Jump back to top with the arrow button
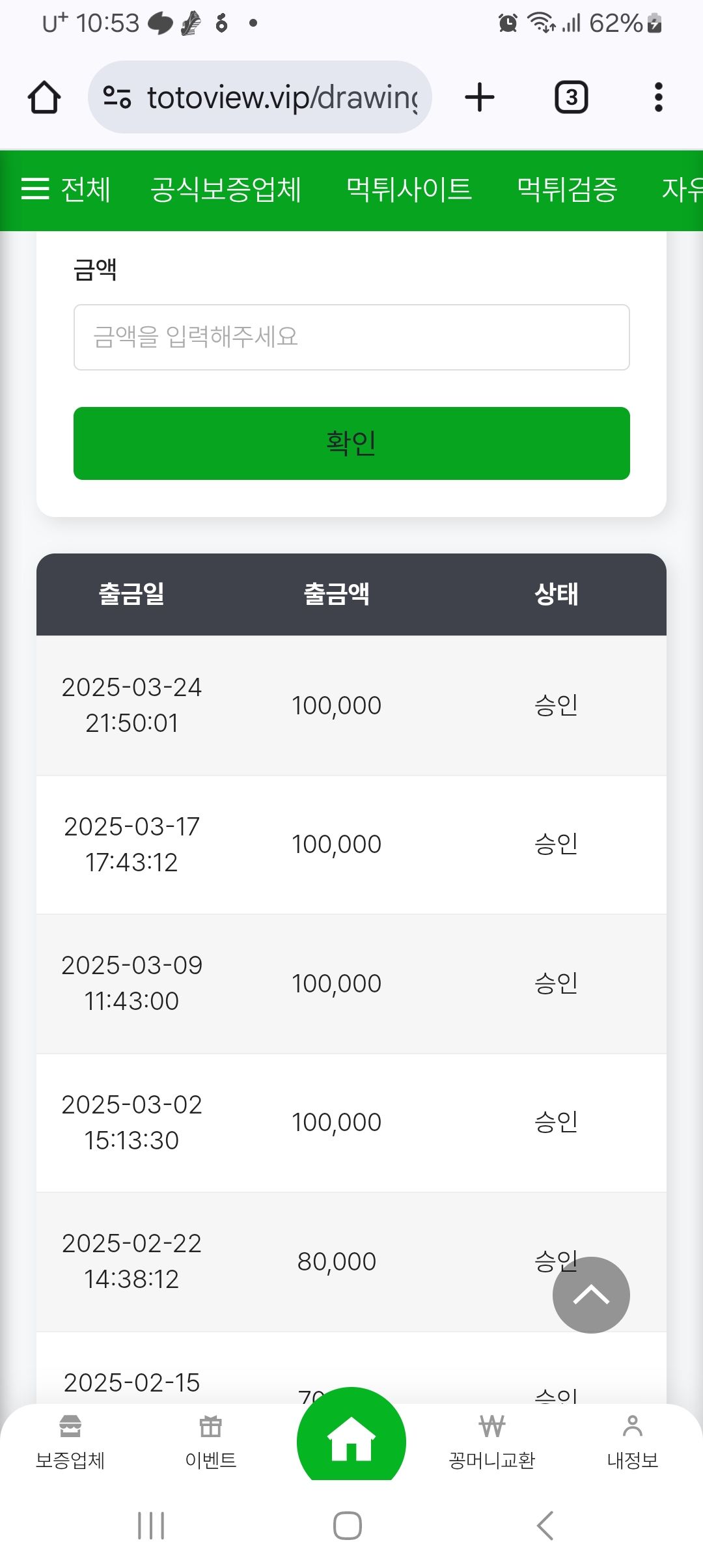 point(591,1295)
